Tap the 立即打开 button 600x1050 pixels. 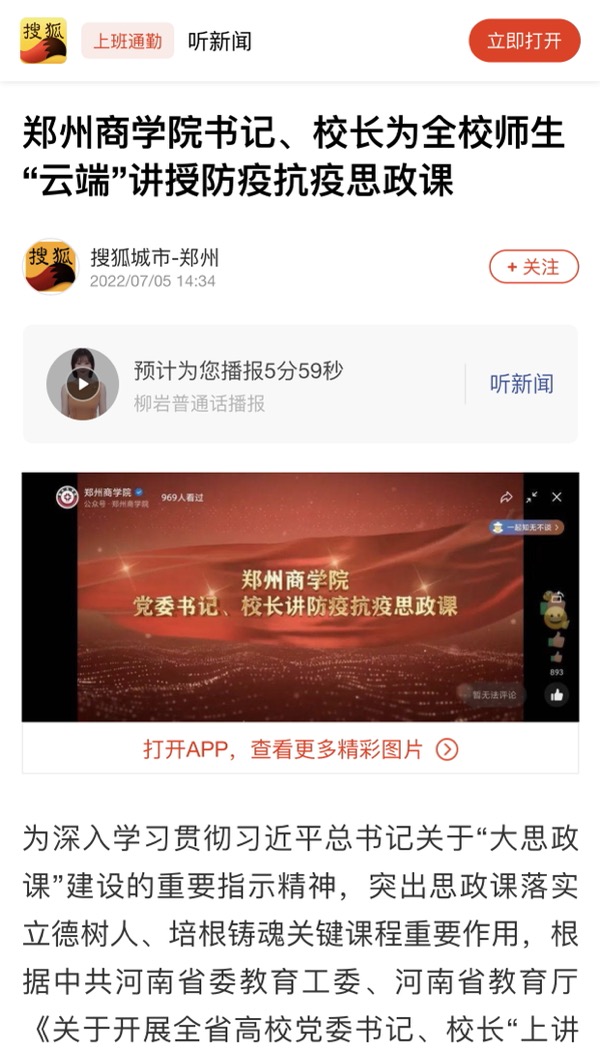pos(524,41)
